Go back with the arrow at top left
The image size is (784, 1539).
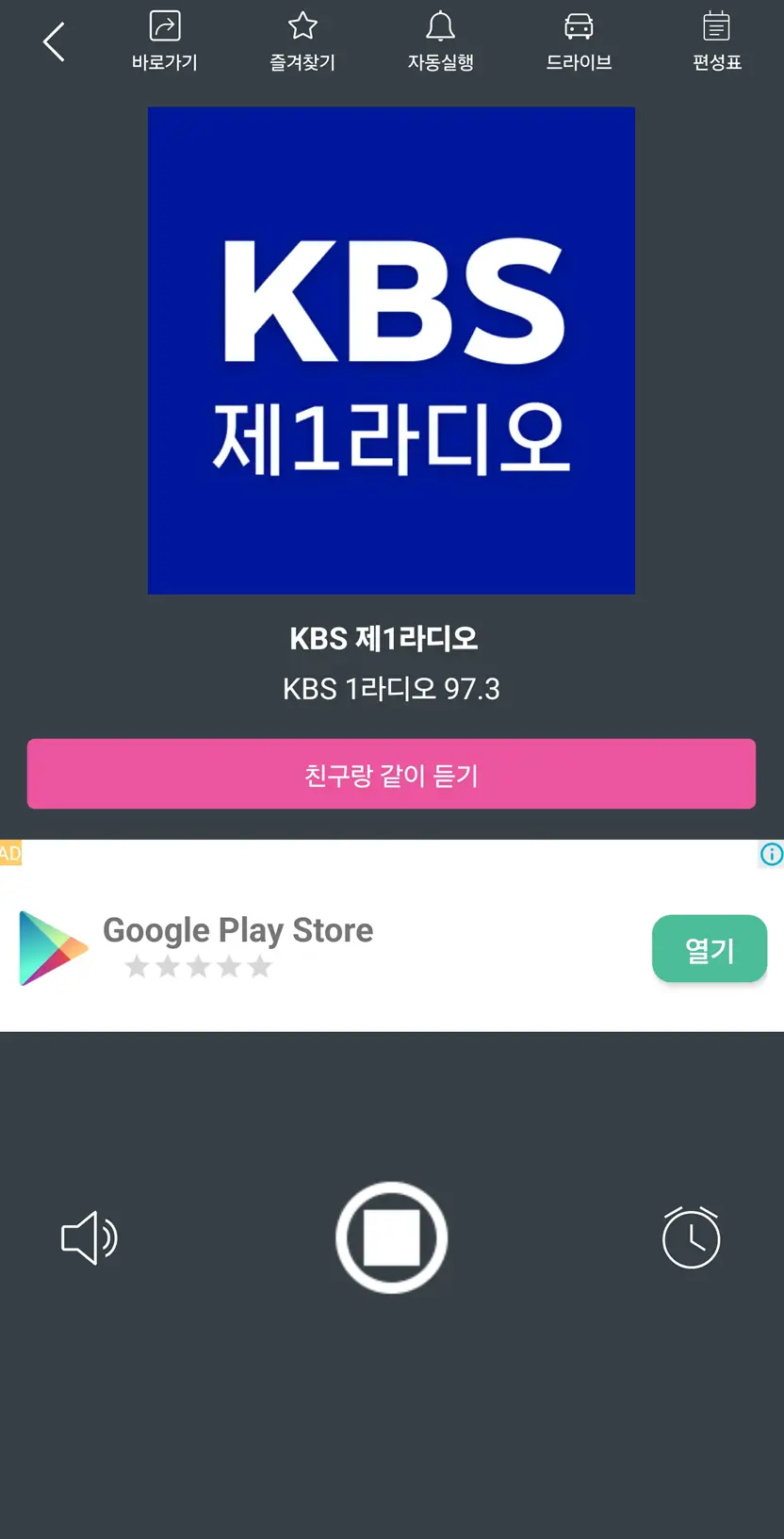tap(53, 41)
